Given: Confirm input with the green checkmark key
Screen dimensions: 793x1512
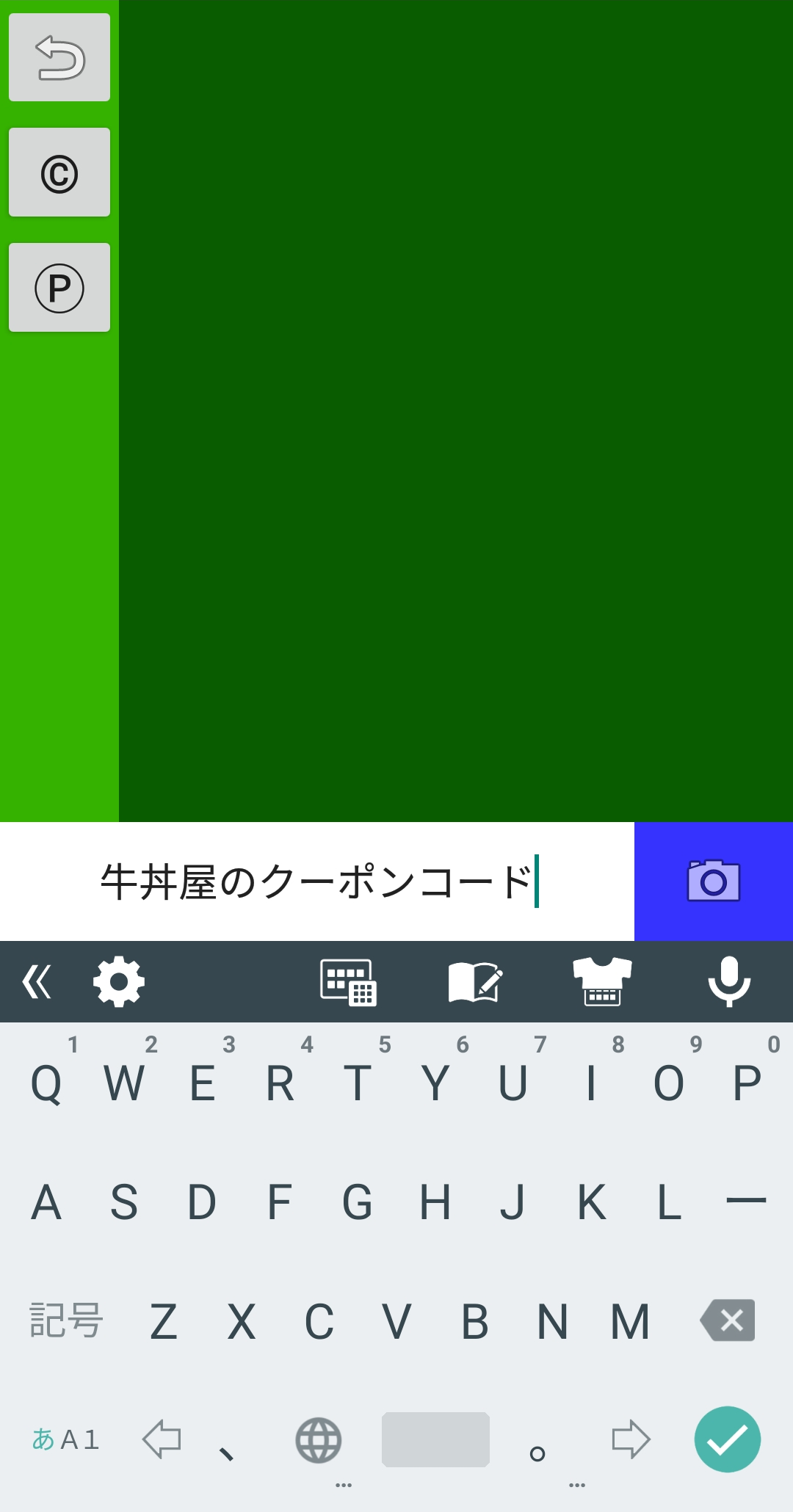Looking at the screenshot, I should (728, 1439).
